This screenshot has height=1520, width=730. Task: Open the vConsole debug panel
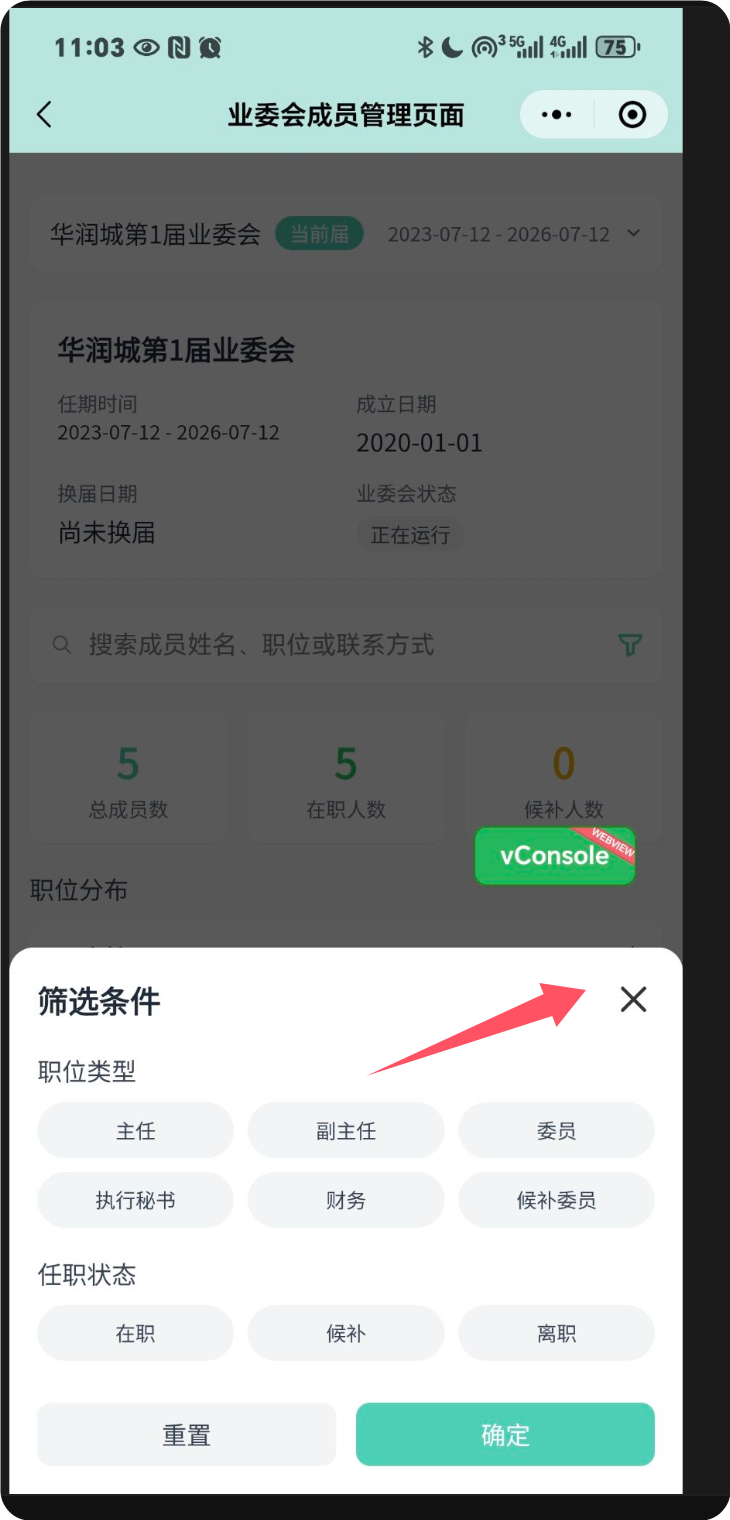[554, 856]
